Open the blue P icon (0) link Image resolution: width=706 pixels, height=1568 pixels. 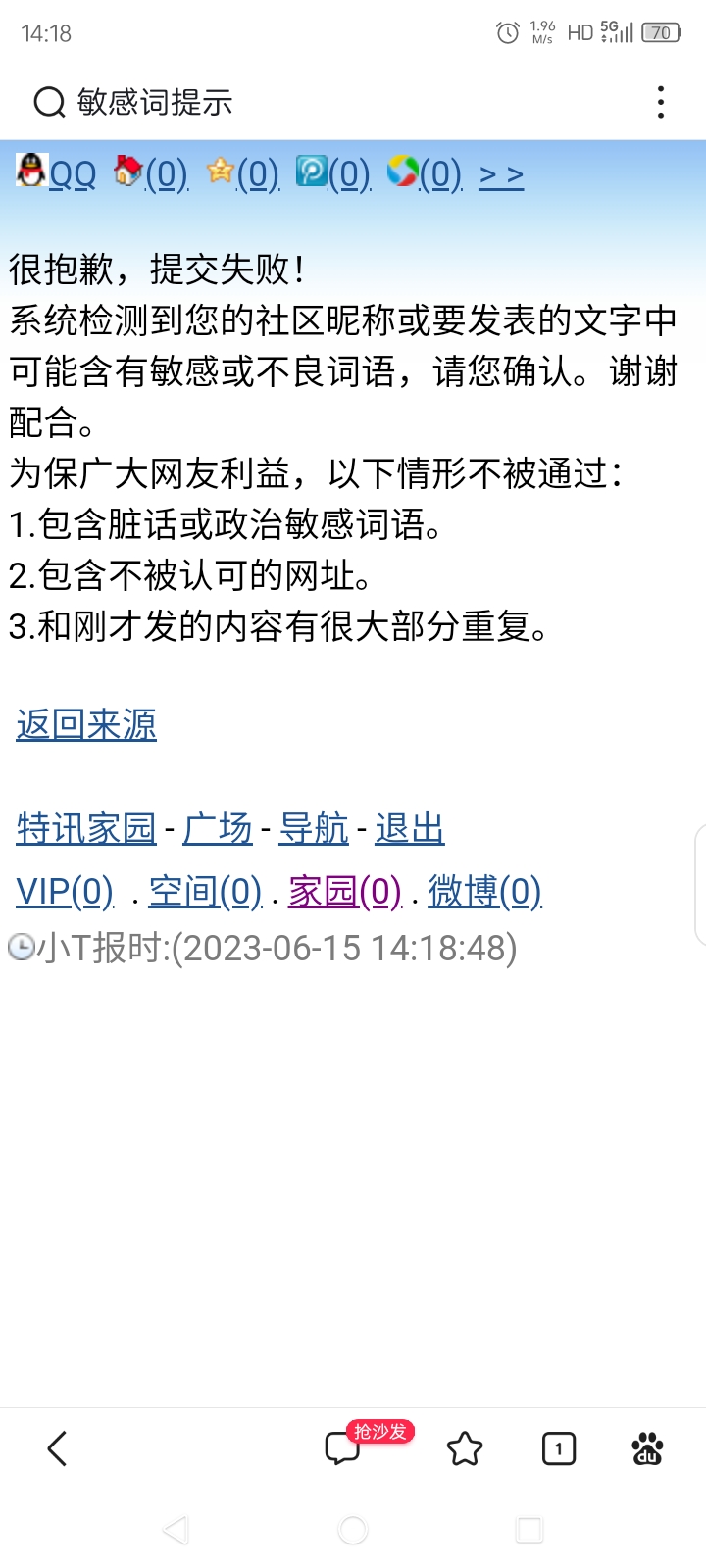point(333,174)
